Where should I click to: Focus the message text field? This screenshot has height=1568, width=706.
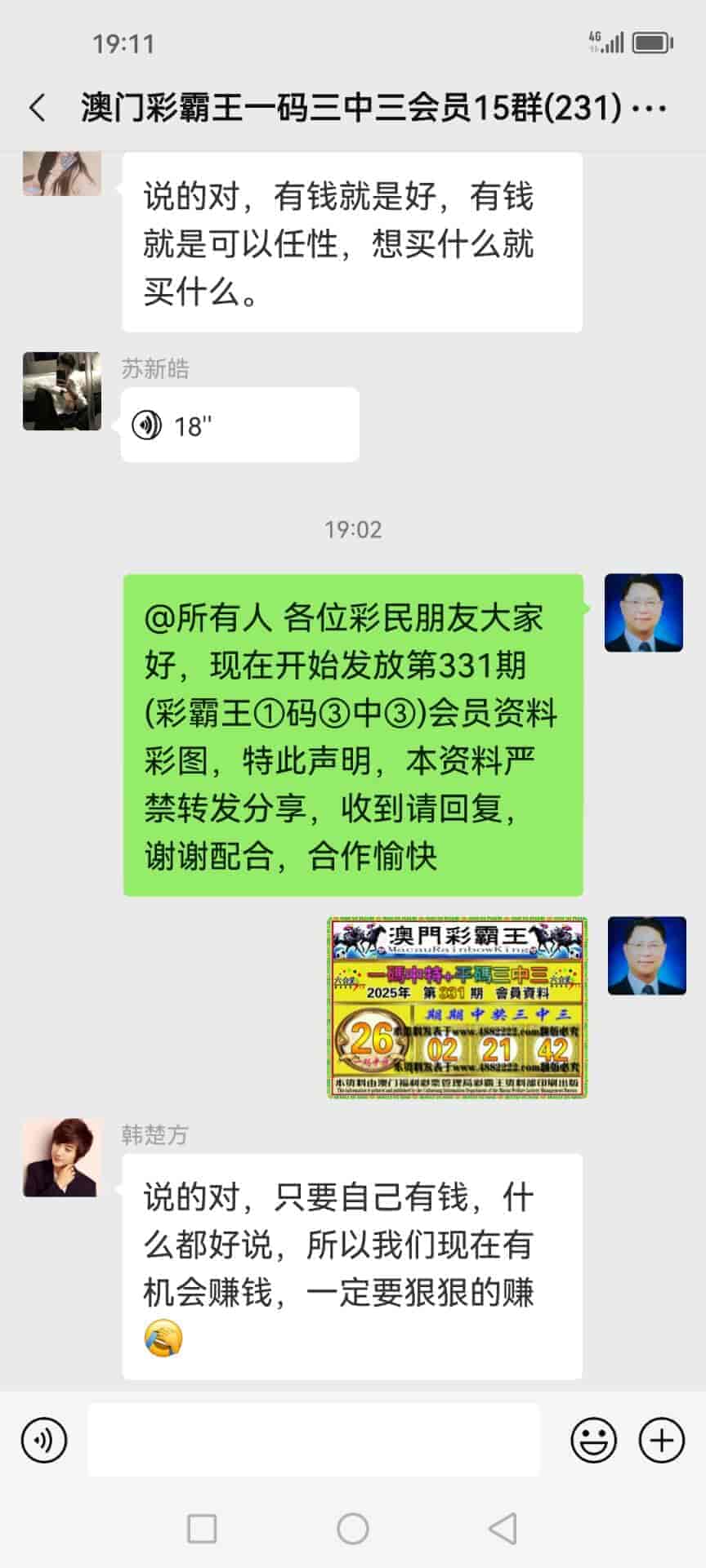[314, 1440]
